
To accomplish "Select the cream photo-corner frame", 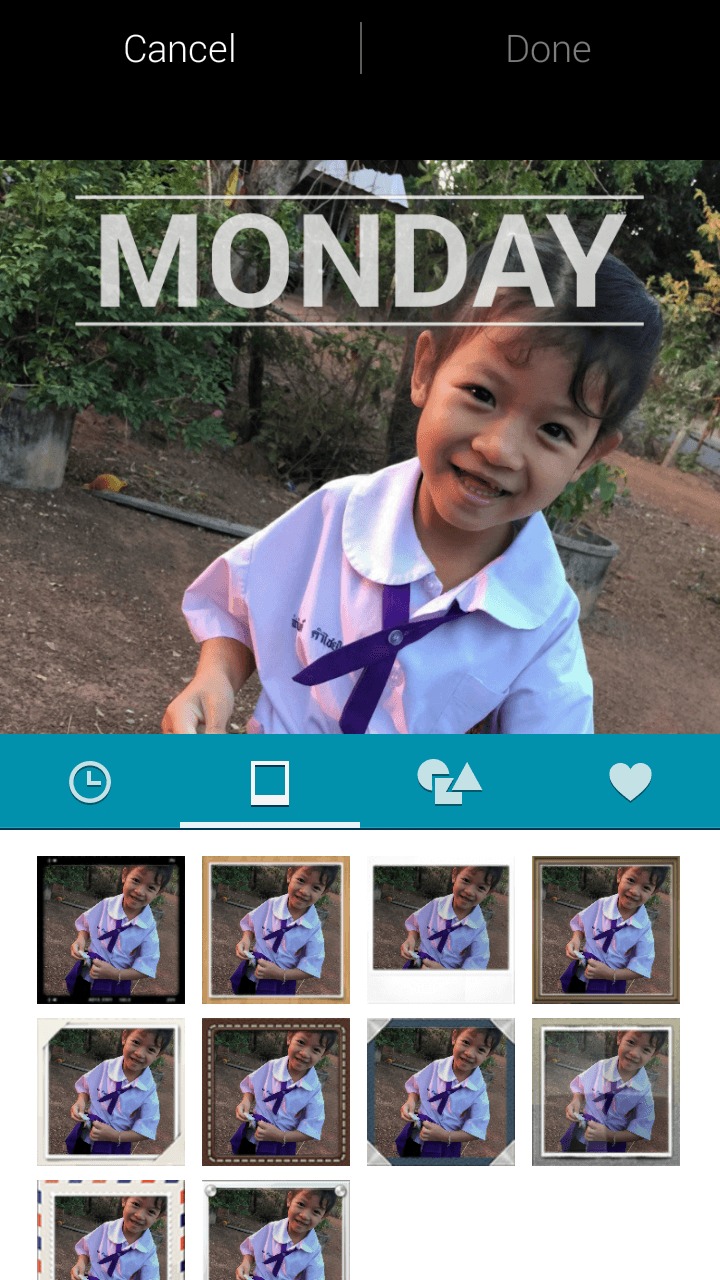I will 111,1092.
